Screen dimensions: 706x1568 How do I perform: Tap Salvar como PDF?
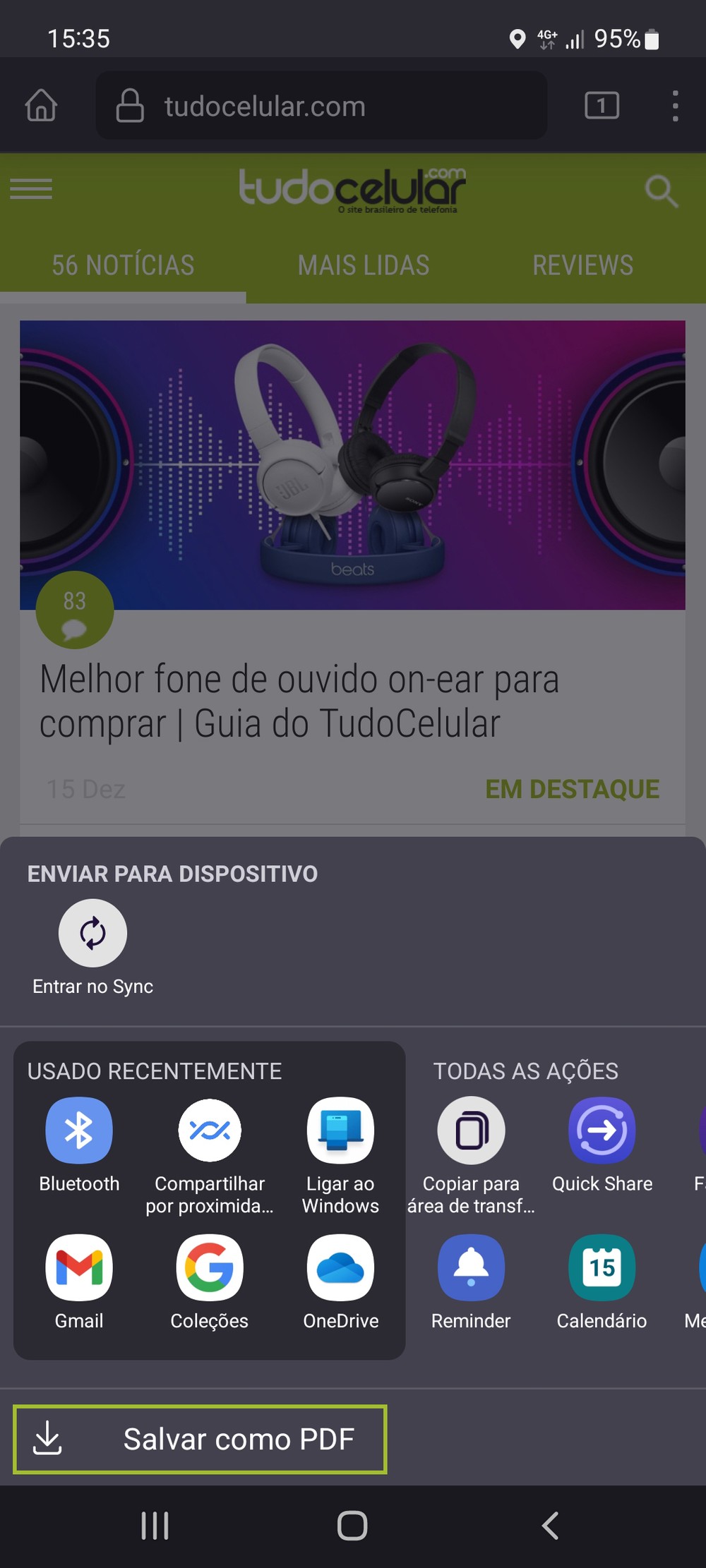tap(200, 1439)
